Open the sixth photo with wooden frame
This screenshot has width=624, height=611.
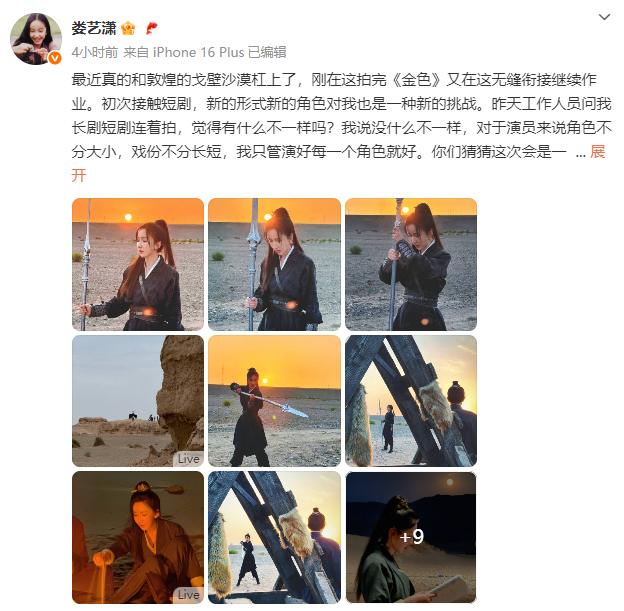[410, 401]
